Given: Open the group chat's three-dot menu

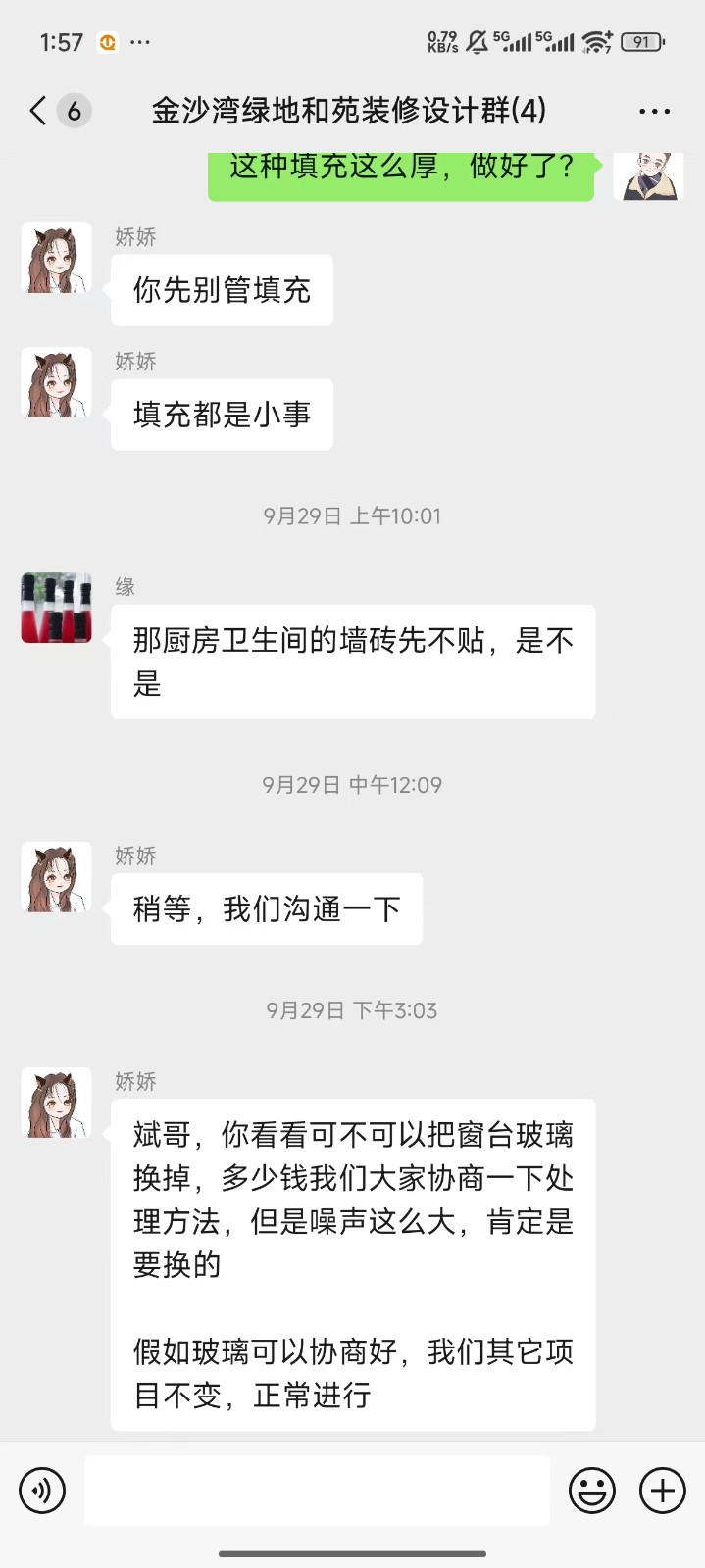Looking at the screenshot, I should [x=654, y=111].
